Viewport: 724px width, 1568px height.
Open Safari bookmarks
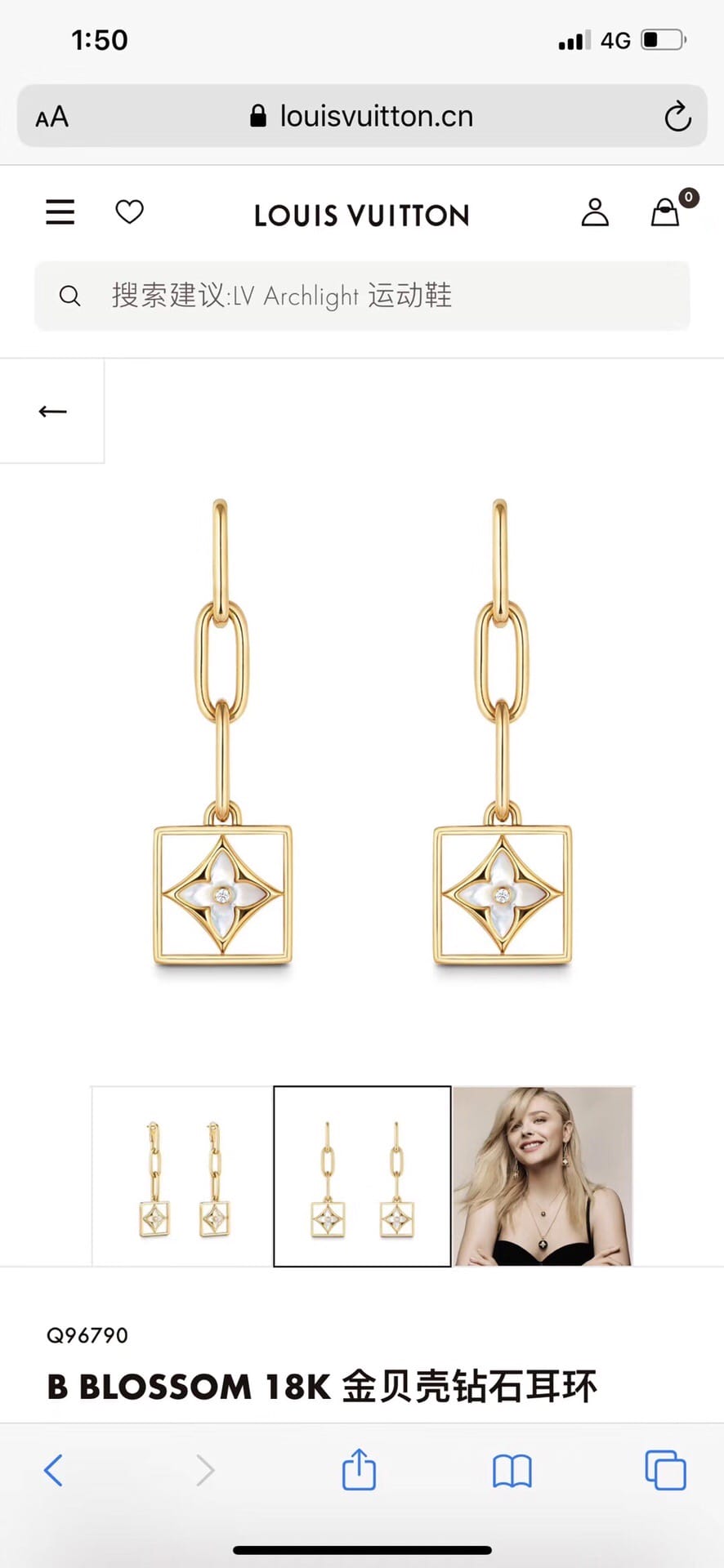pyautogui.click(x=512, y=1471)
